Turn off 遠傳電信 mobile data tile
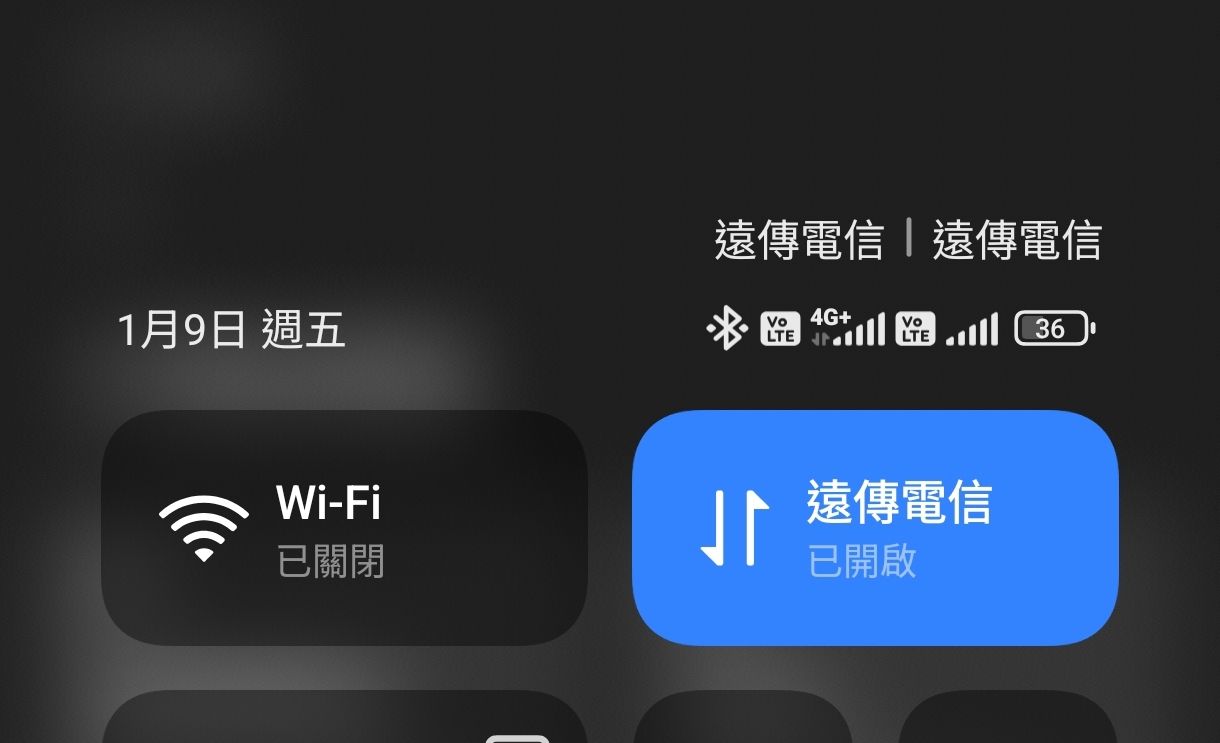1220x743 pixels. click(874, 527)
